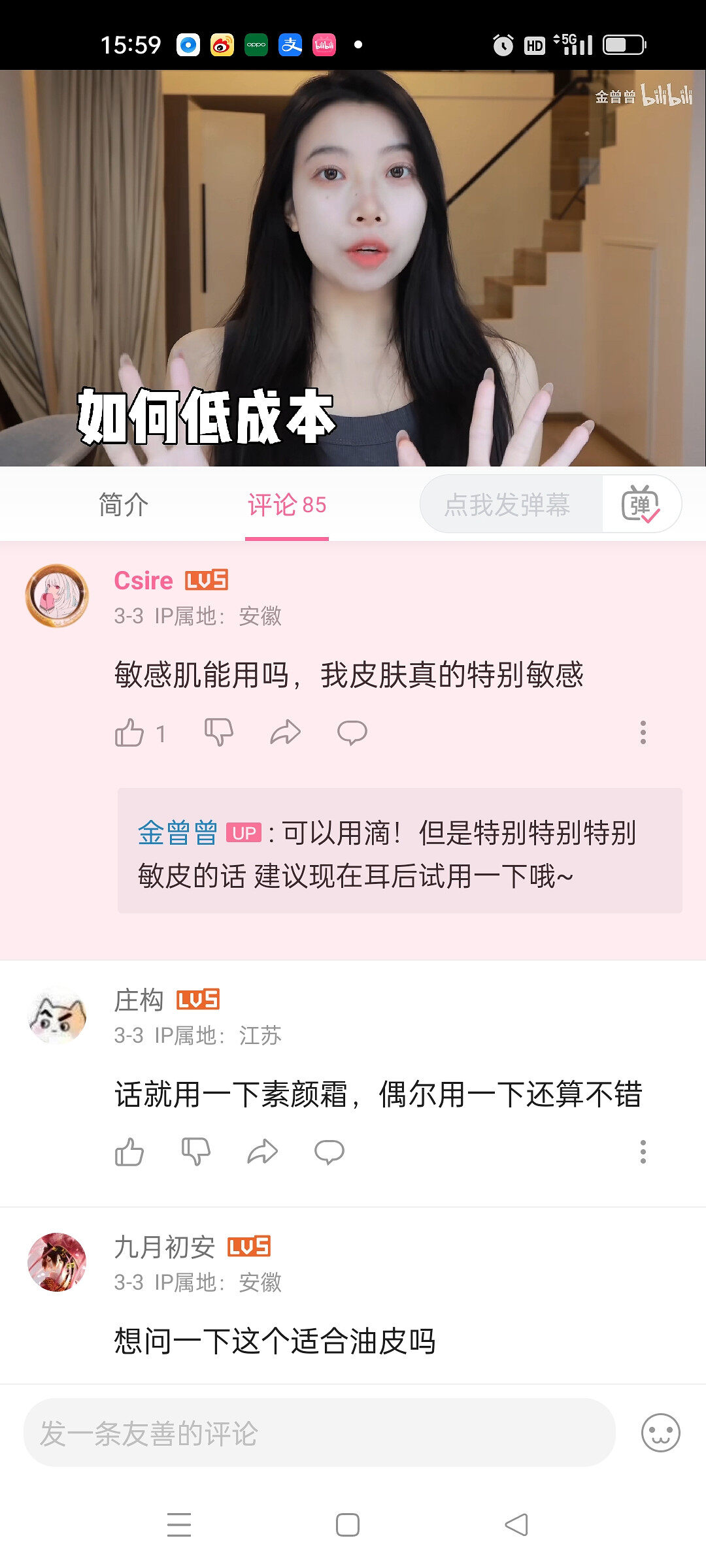This screenshot has width=706, height=1568.
Task: Reply to 庄构's comment
Action: click(x=329, y=1152)
